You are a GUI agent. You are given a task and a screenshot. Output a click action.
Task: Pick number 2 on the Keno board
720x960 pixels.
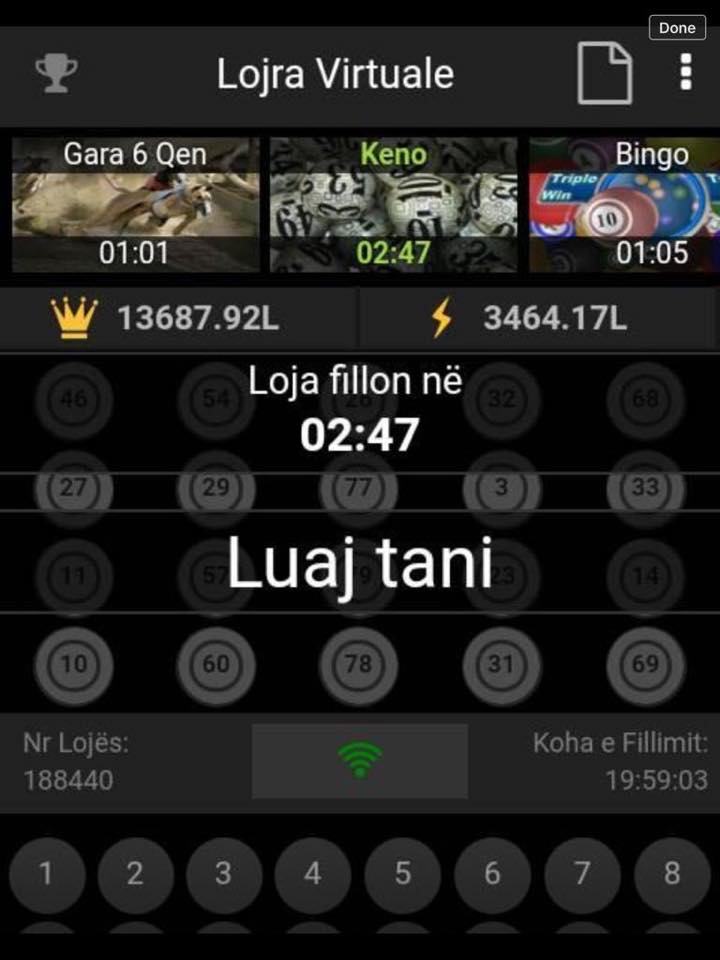(135, 874)
